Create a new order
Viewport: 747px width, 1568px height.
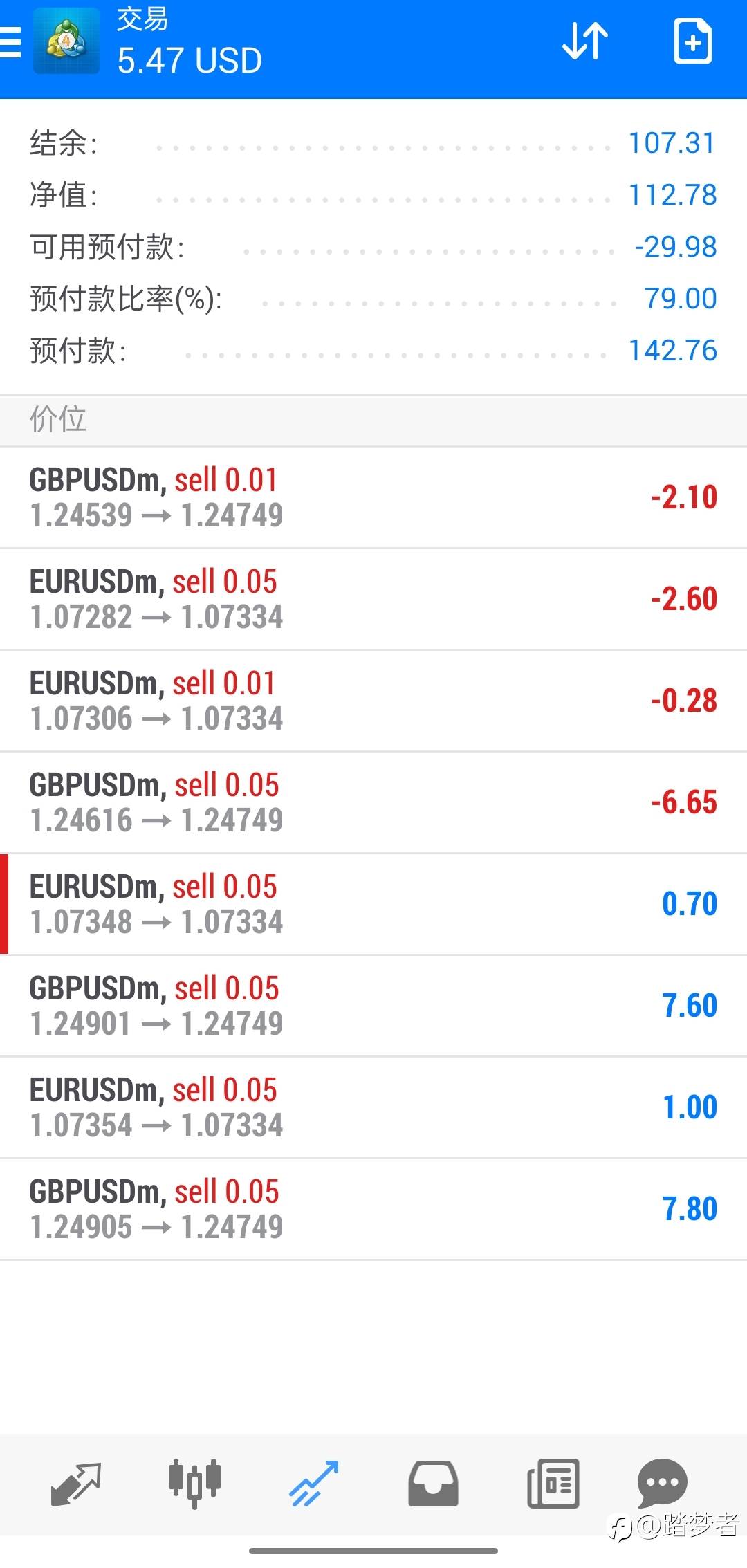[x=692, y=41]
